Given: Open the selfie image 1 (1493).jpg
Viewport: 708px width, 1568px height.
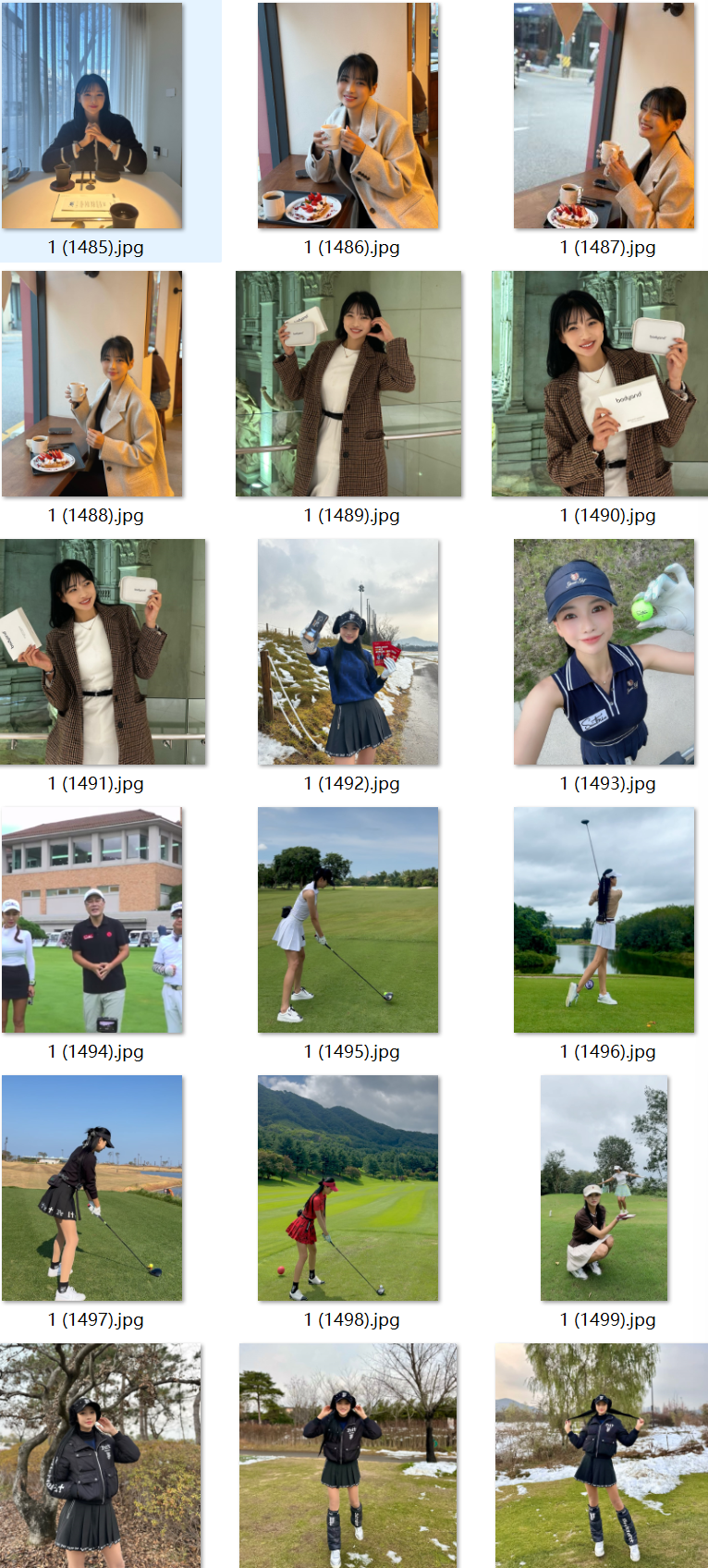Looking at the screenshot, I should (x=604, y=652).
